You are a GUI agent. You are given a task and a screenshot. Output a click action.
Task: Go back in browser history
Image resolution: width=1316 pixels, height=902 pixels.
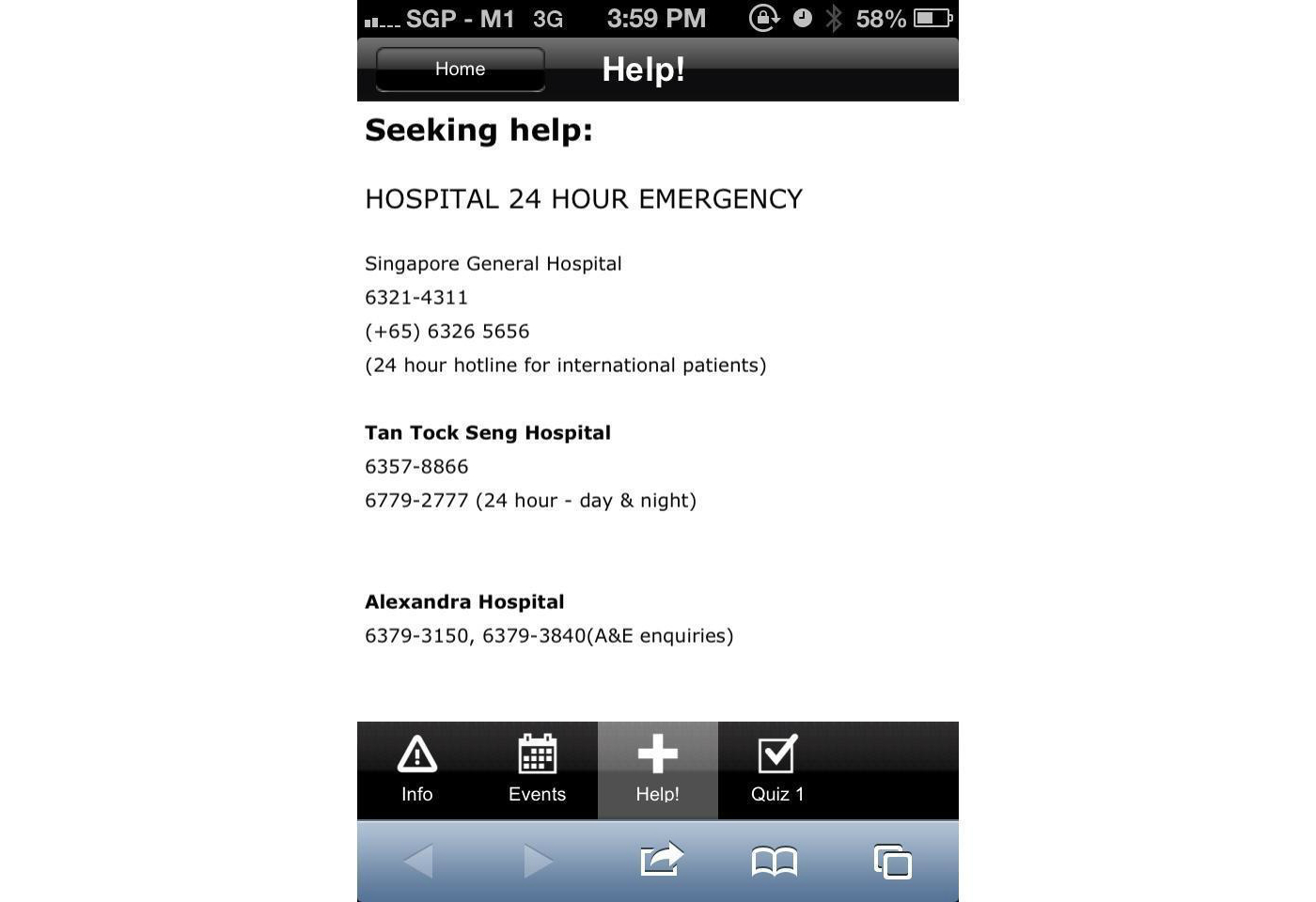tap(418, 861)
